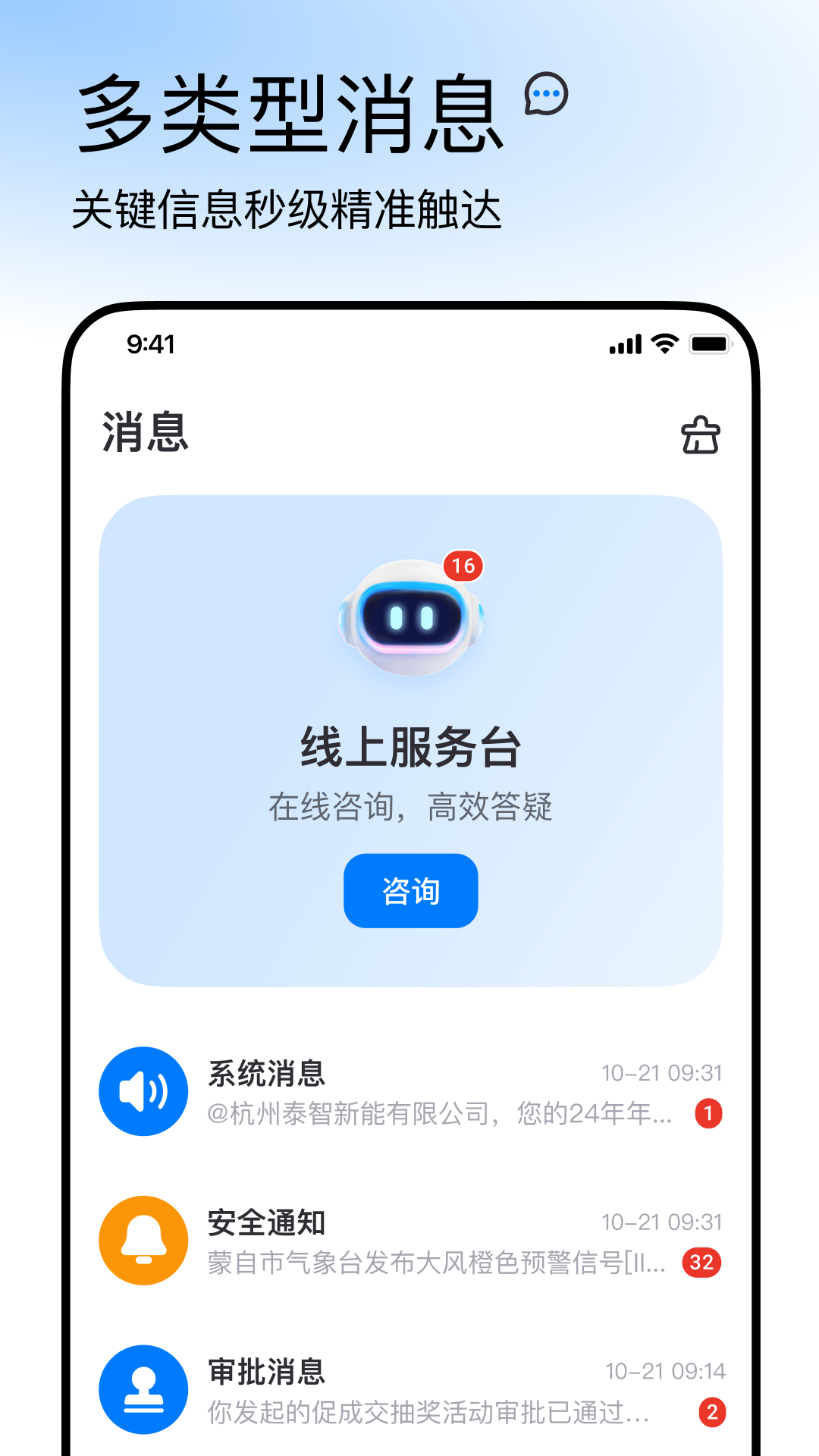This screenshot has width=819, height=1456.
Task: Click the orange bell icon of 安全通知
Action: (143, 1241)
